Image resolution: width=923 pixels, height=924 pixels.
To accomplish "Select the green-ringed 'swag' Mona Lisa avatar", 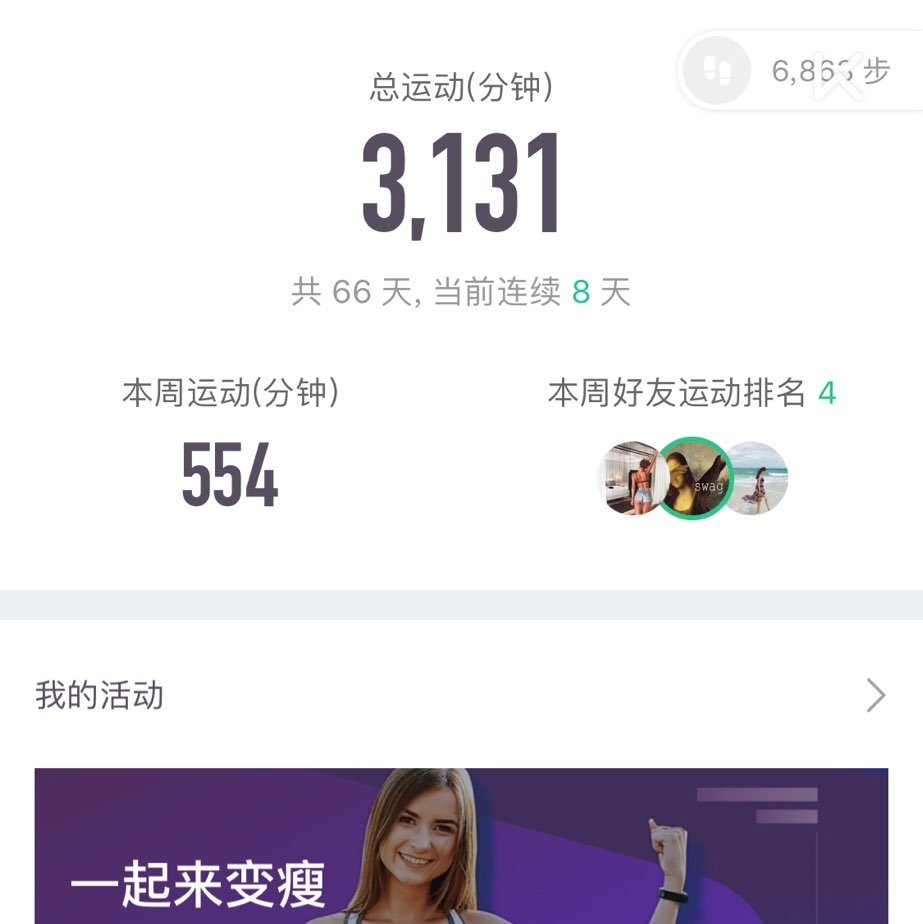I will pos(693,478).
